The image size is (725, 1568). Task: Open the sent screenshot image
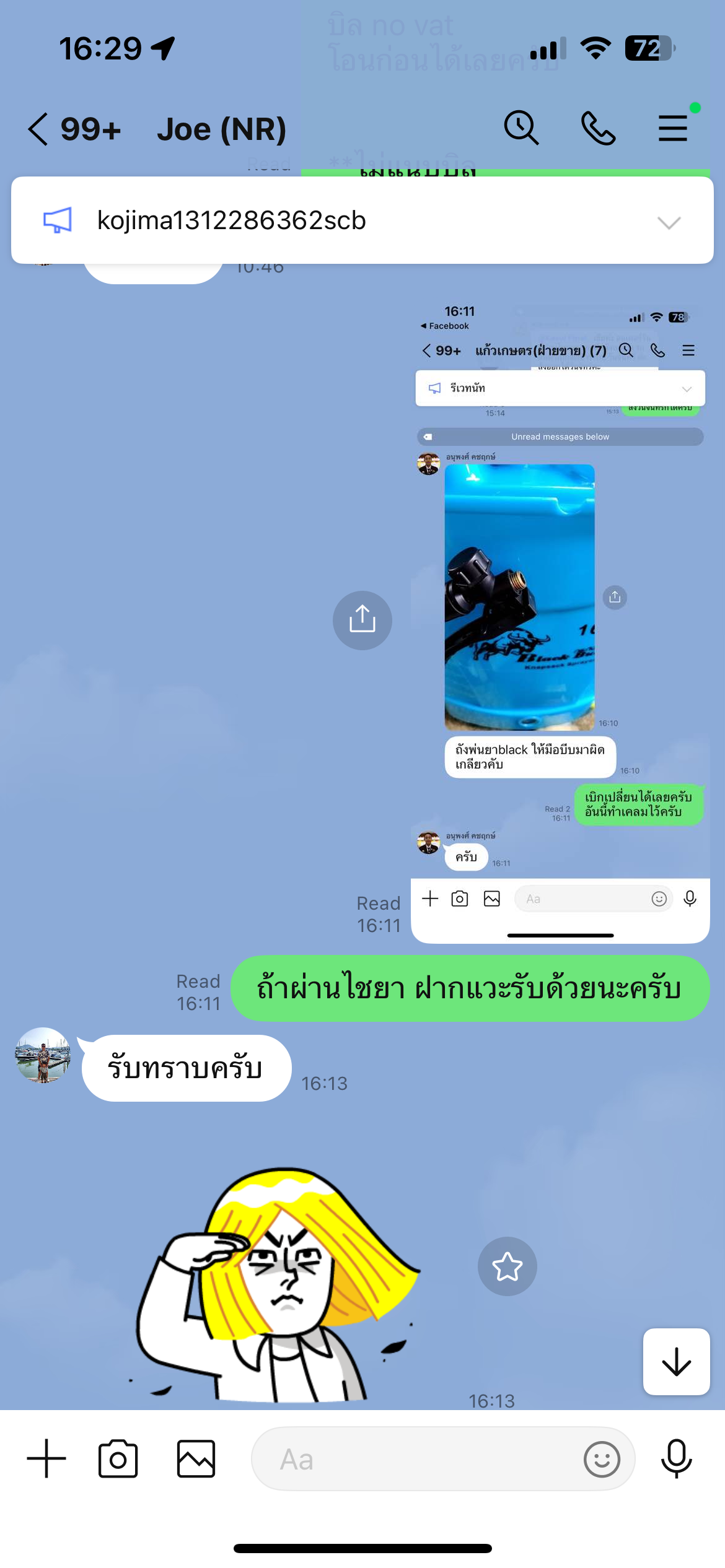[560, 619]
